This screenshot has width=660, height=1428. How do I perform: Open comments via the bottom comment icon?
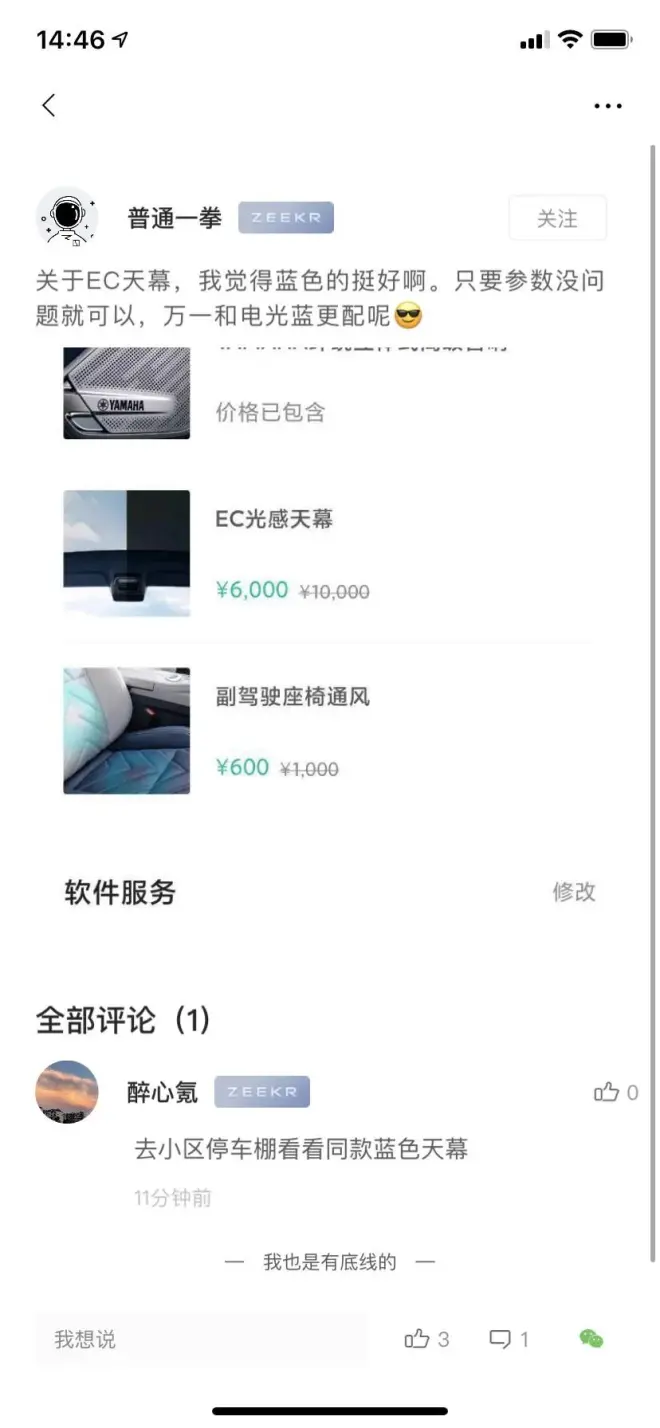(x=500, y=1339)
